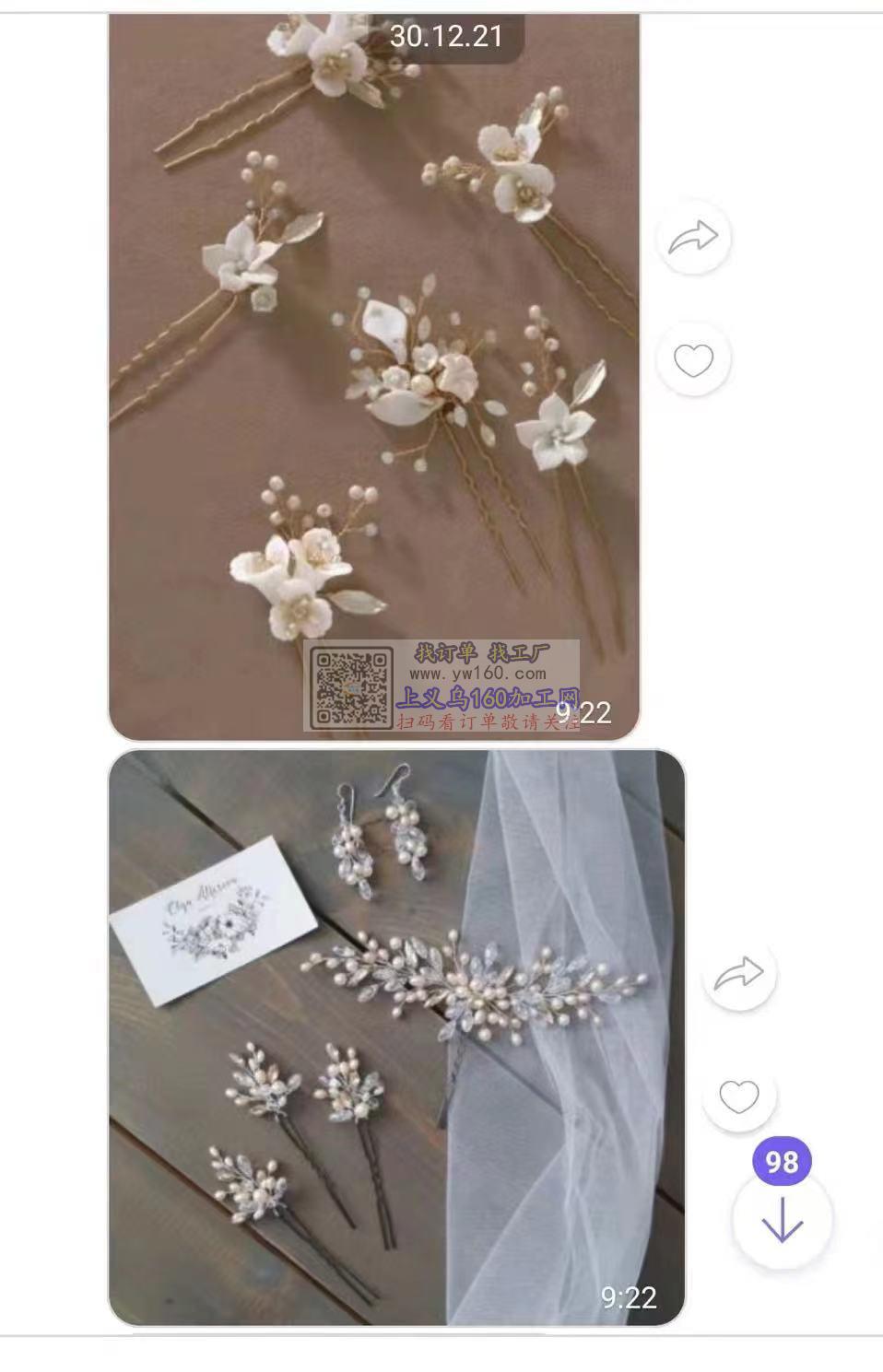Open the pearl jewelry set photo
The width and height of the screenshot is (883, 1372).
(396, 1037)
